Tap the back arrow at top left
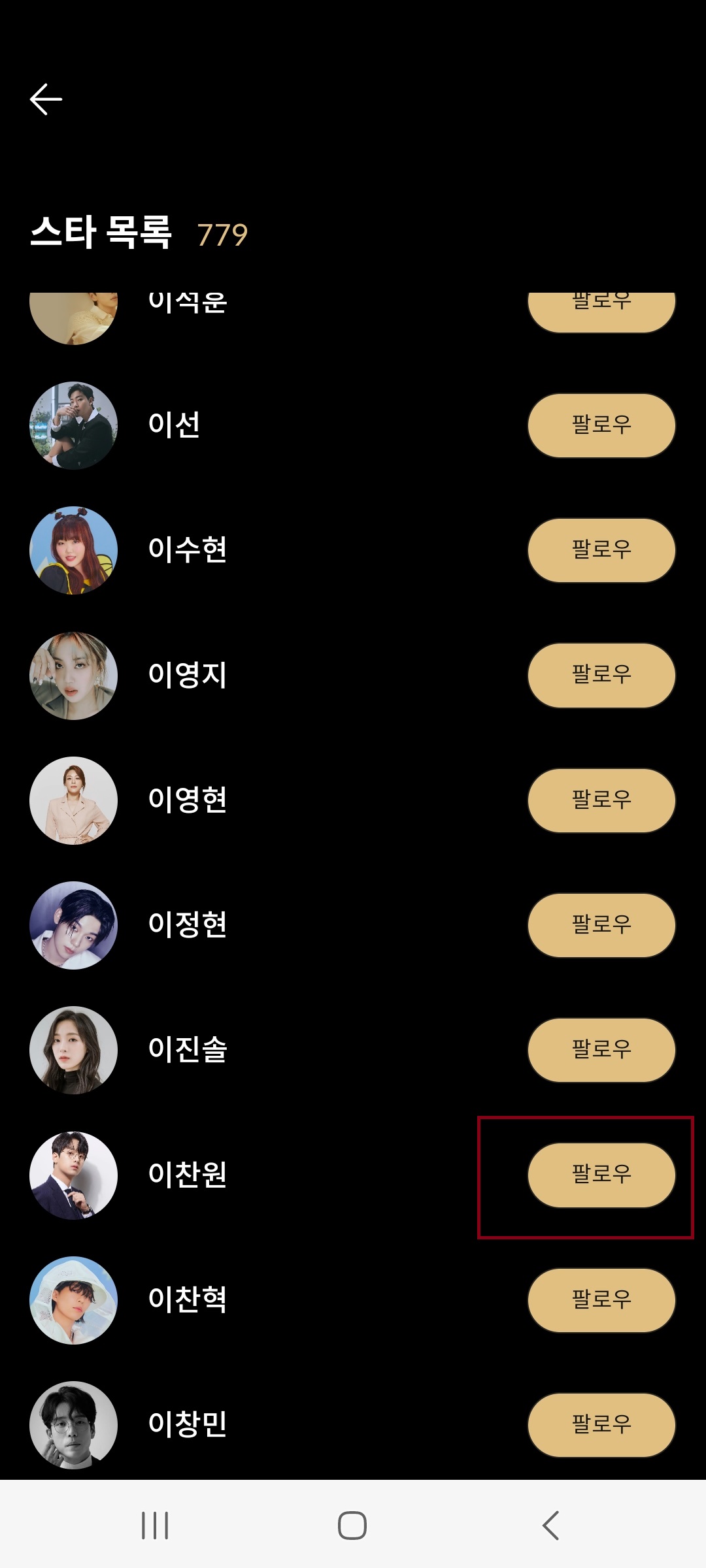 [x=43, y=99]
